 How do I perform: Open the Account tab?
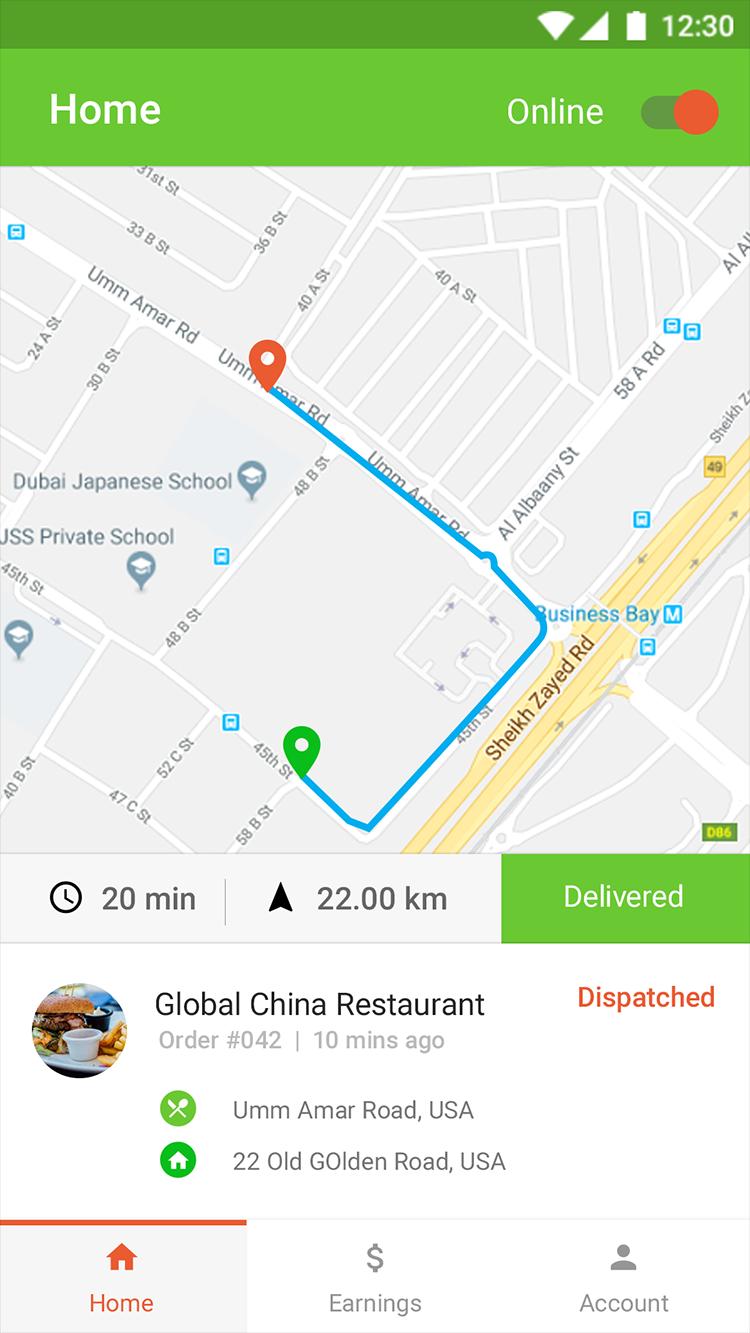(624, 1277)
